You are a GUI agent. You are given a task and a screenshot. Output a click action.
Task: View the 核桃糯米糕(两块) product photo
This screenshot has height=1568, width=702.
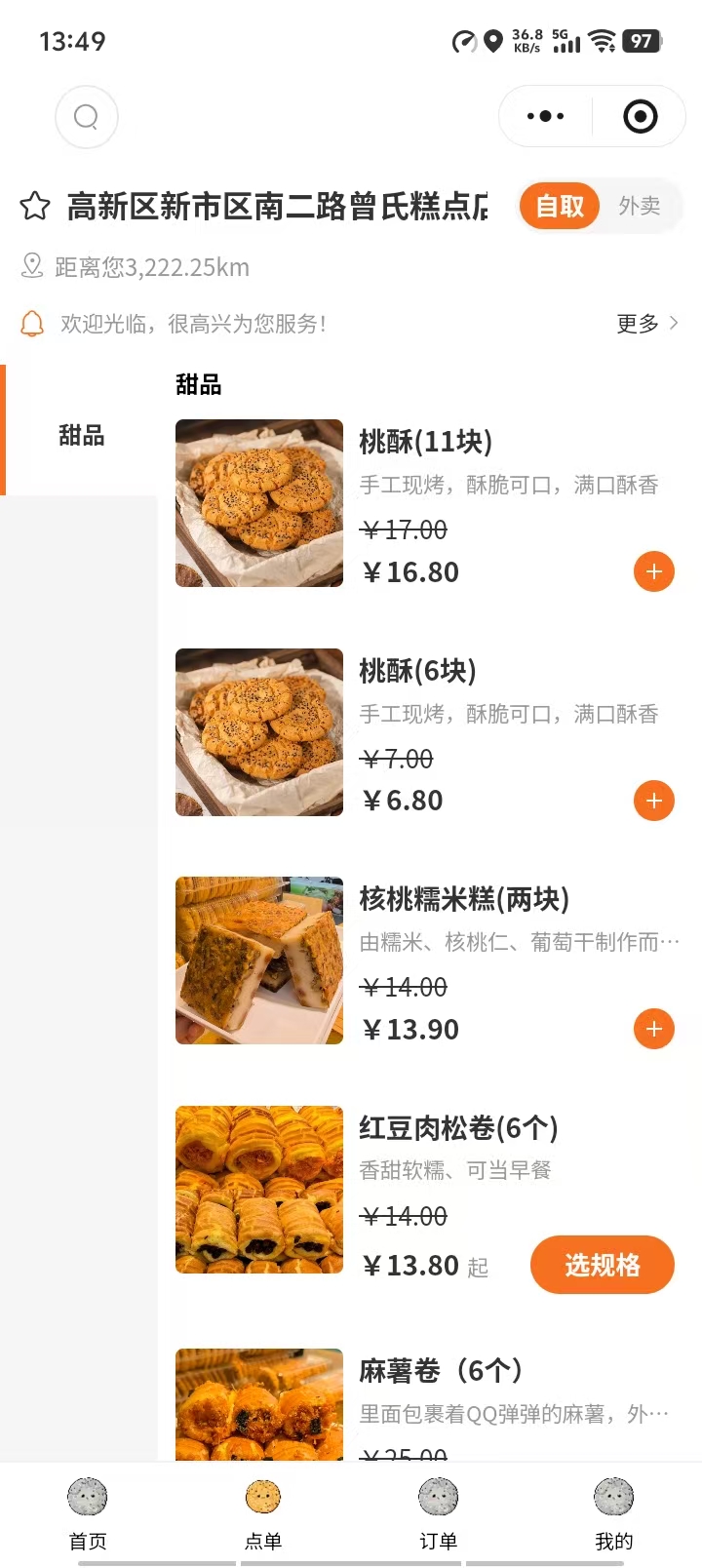point(259,960)
